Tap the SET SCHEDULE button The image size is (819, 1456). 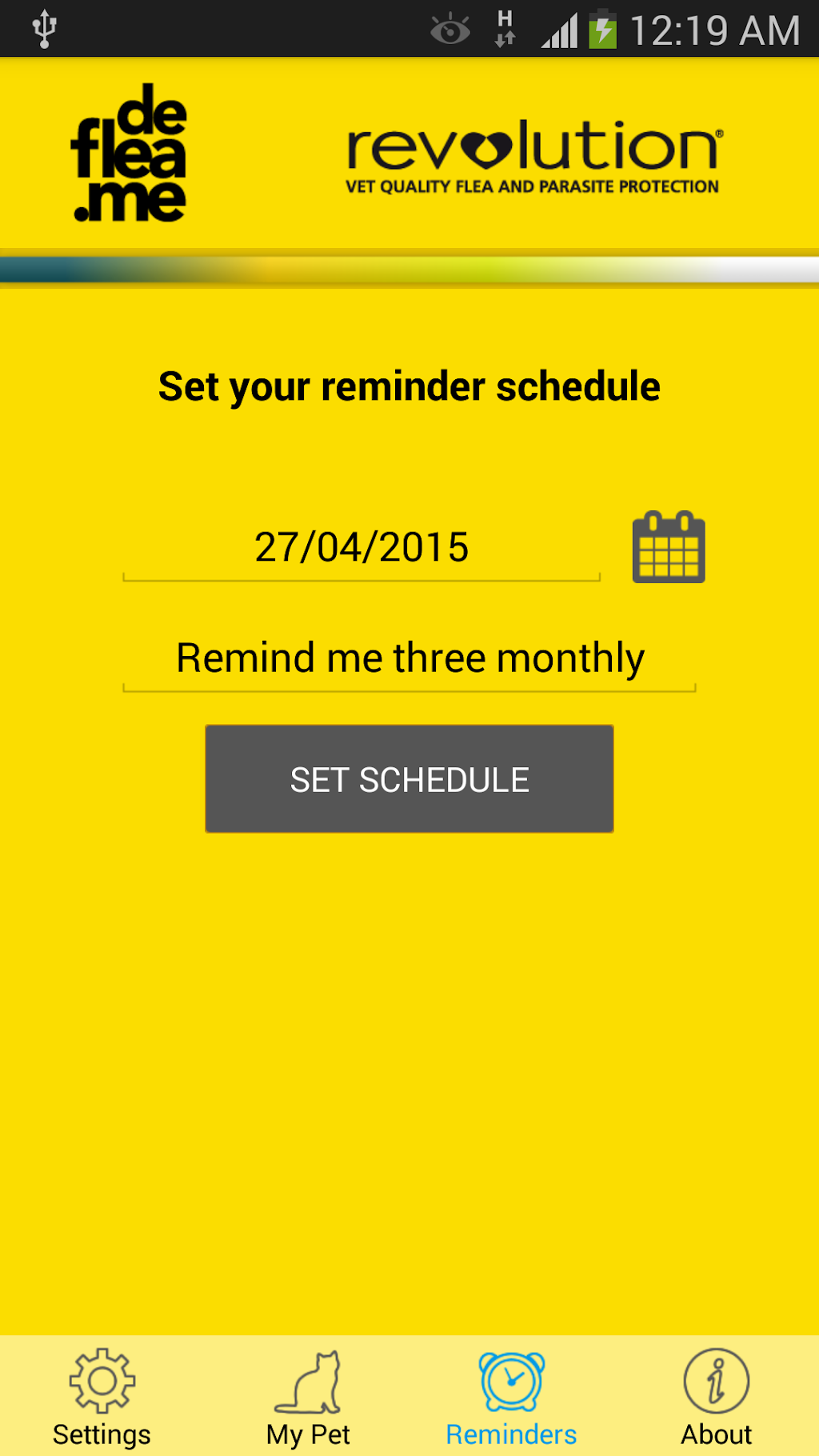[409, 779]
